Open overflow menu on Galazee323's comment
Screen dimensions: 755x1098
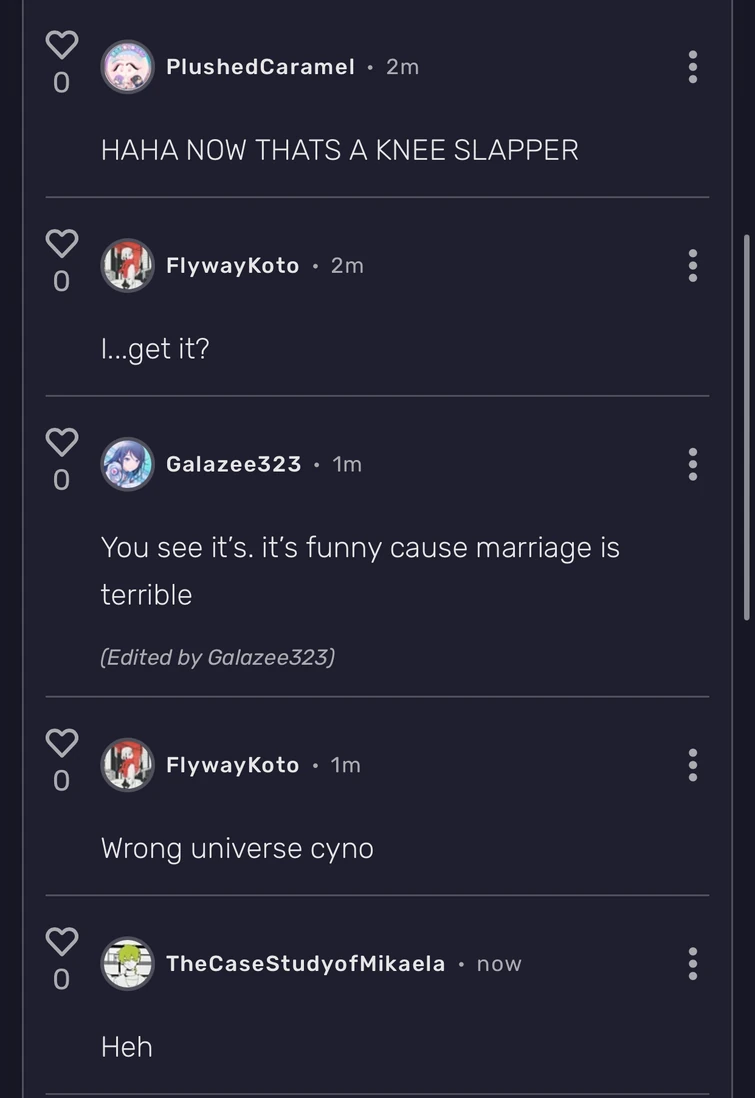point(692,464)
